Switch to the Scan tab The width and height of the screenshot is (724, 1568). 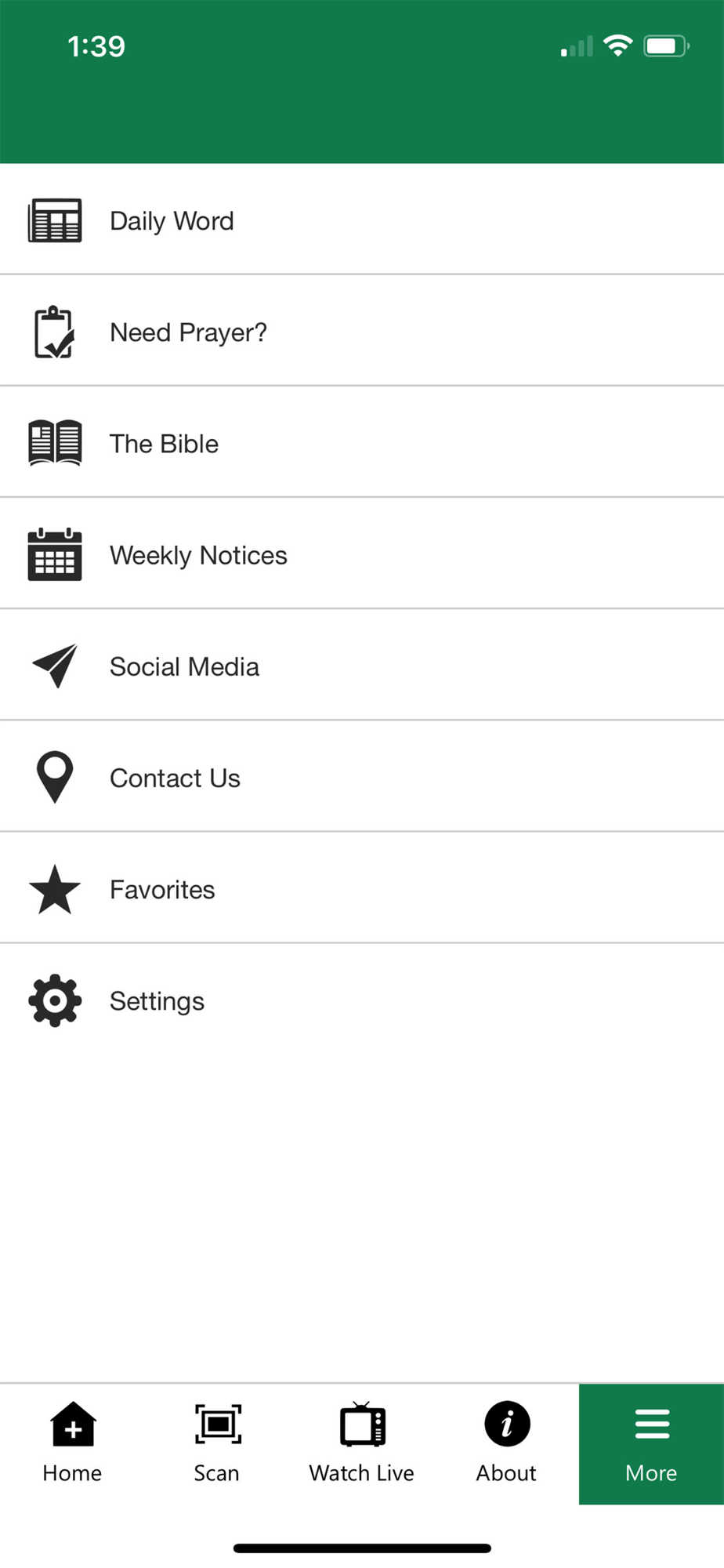(x=217, y=1443)
